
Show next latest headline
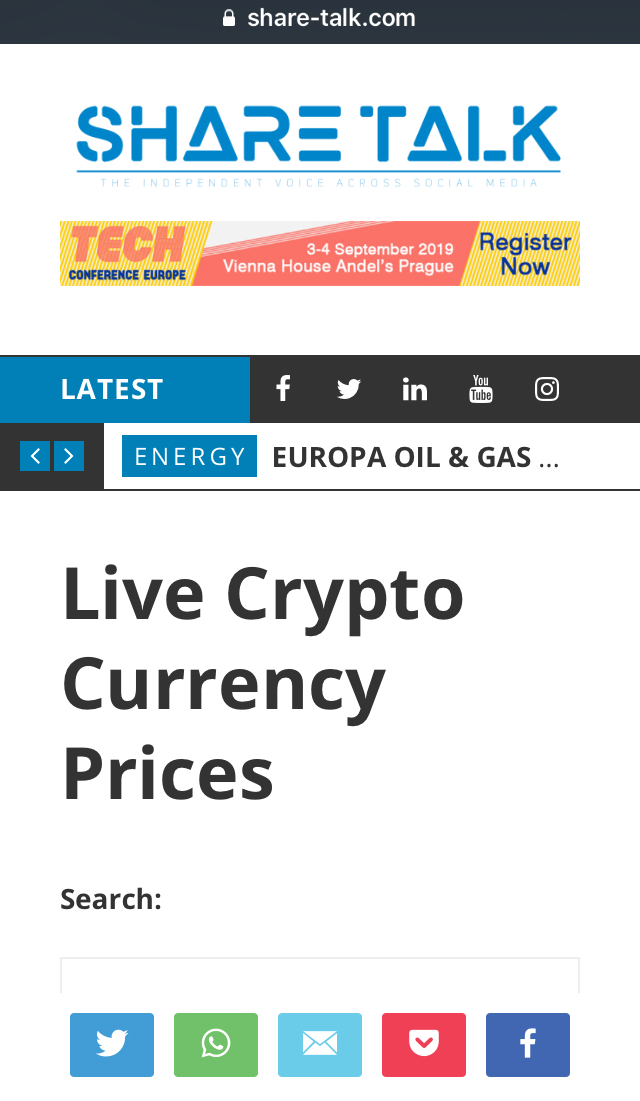[x=68, y=457]
